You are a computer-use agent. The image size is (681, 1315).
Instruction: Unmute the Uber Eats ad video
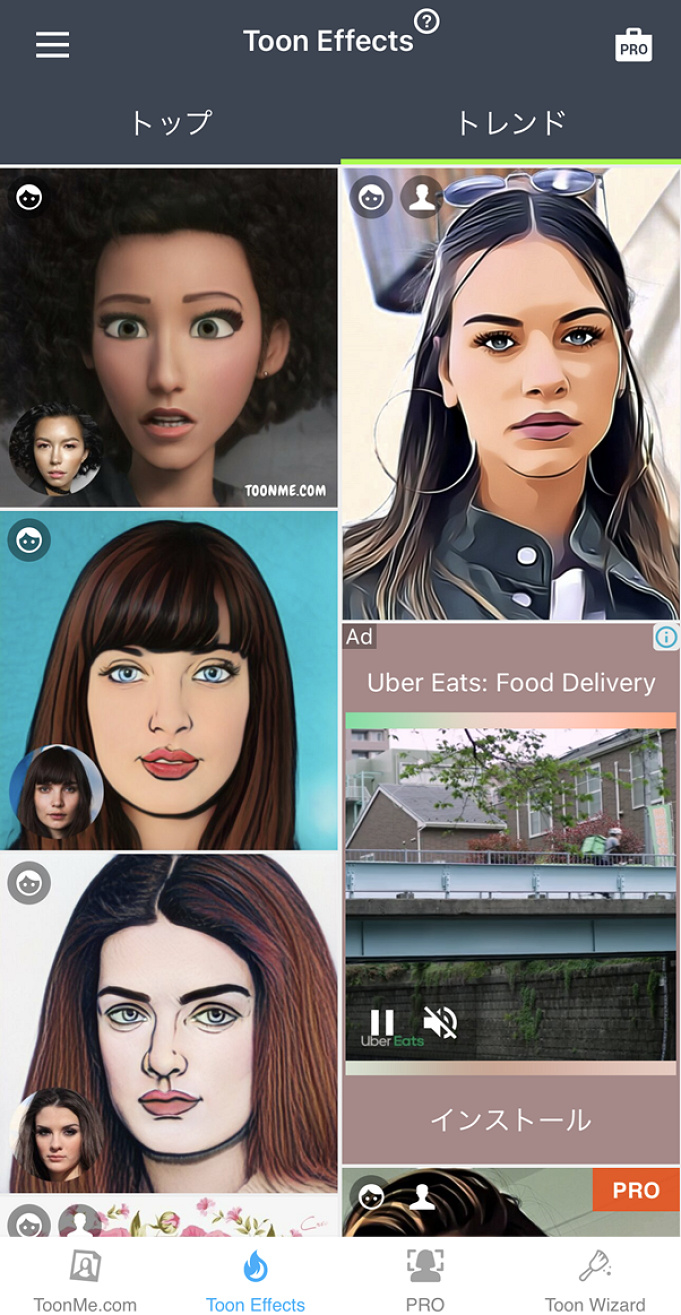[x=439, y=1022]
